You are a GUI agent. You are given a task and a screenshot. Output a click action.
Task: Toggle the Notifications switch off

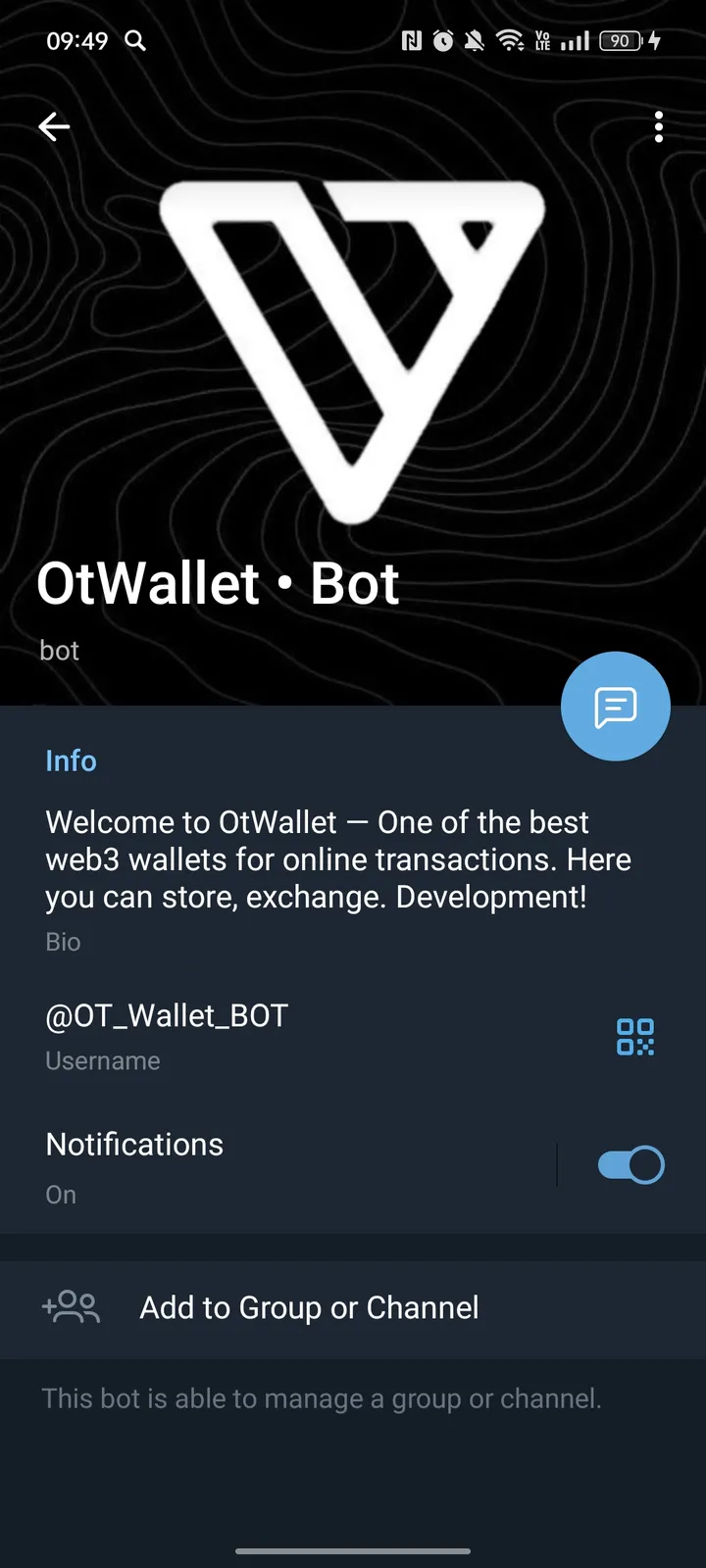629,1164
